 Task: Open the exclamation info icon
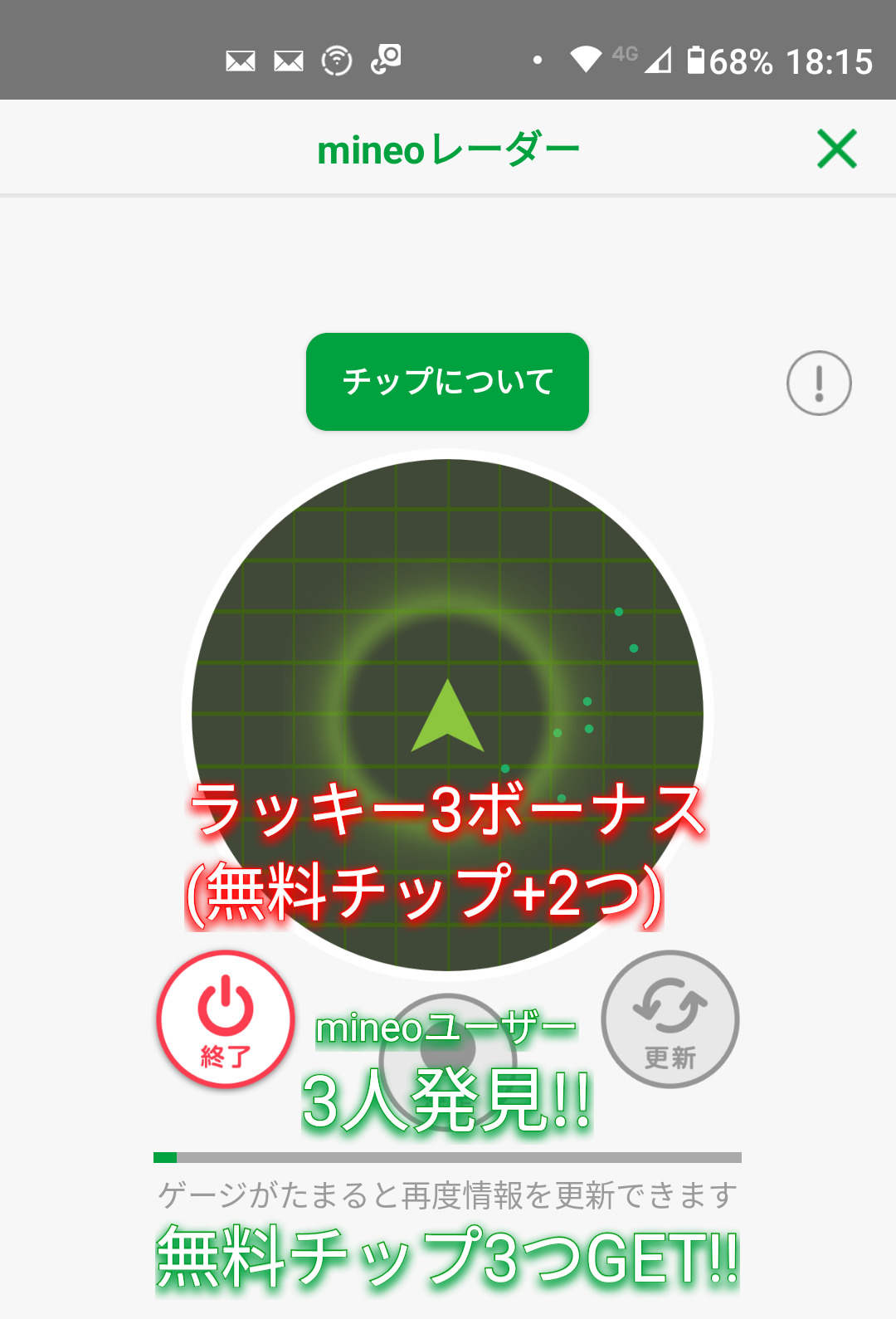(x=819, y=383)
